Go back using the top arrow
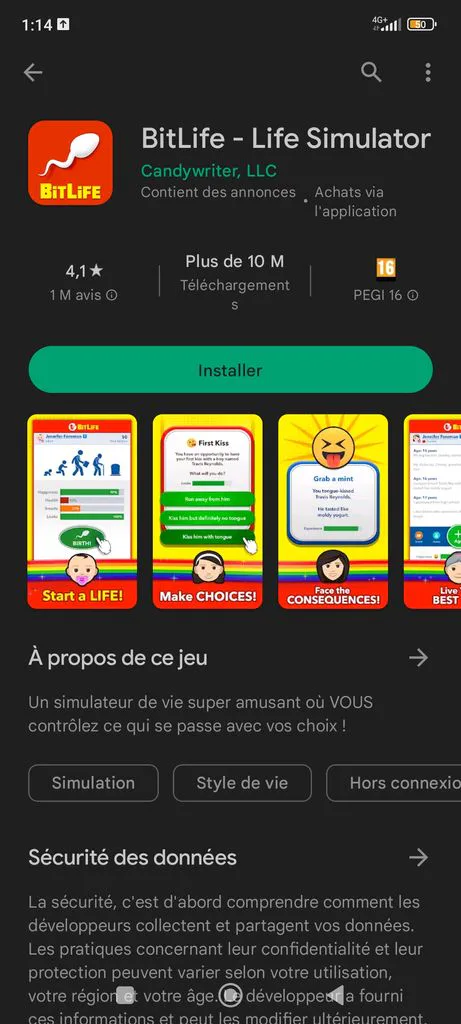The image size is (461, 1024). tap(33, 72)
